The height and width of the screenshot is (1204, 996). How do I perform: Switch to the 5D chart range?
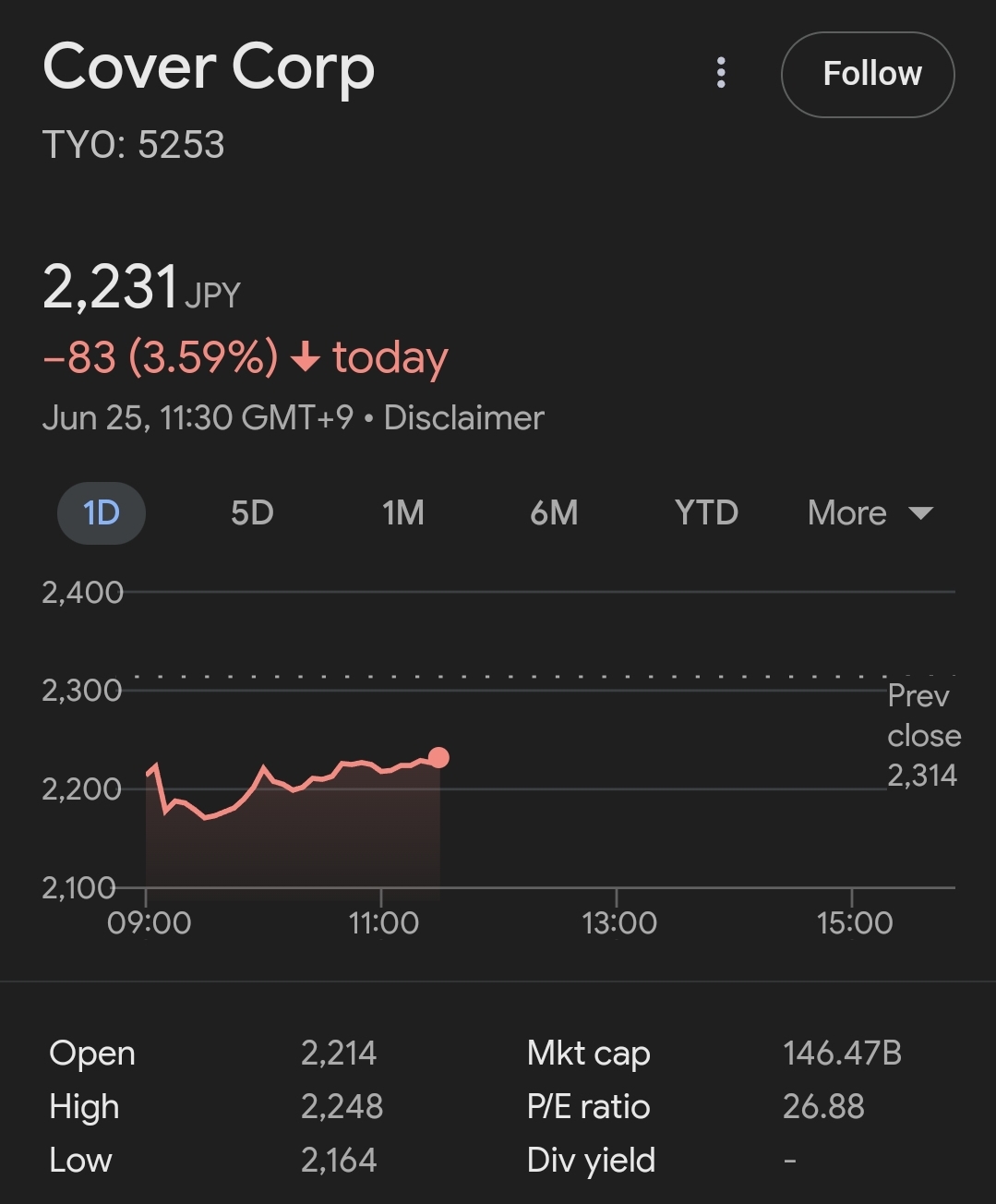[x=252, y=513]
